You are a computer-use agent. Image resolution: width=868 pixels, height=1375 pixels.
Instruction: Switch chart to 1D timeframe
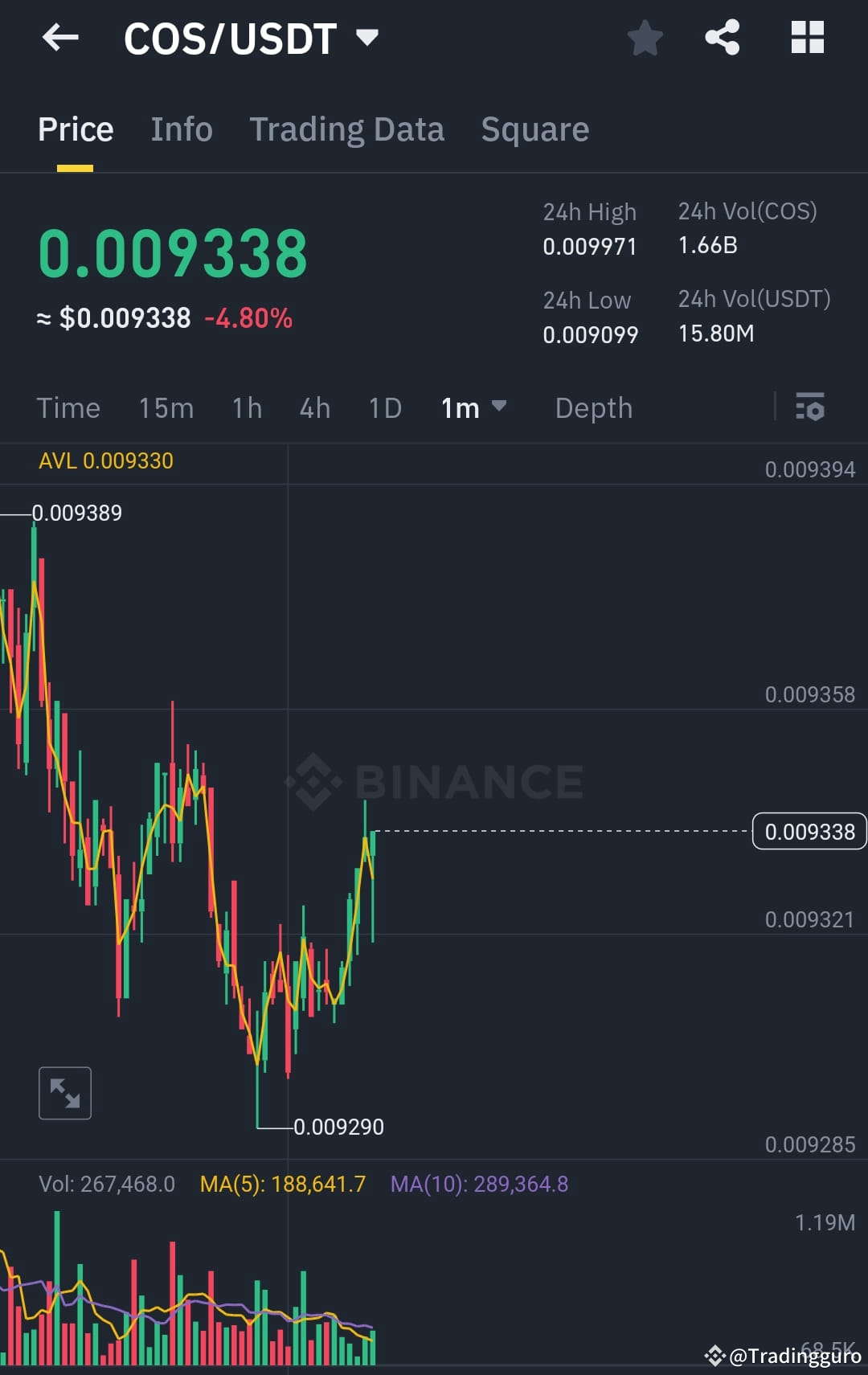(384, 408)
